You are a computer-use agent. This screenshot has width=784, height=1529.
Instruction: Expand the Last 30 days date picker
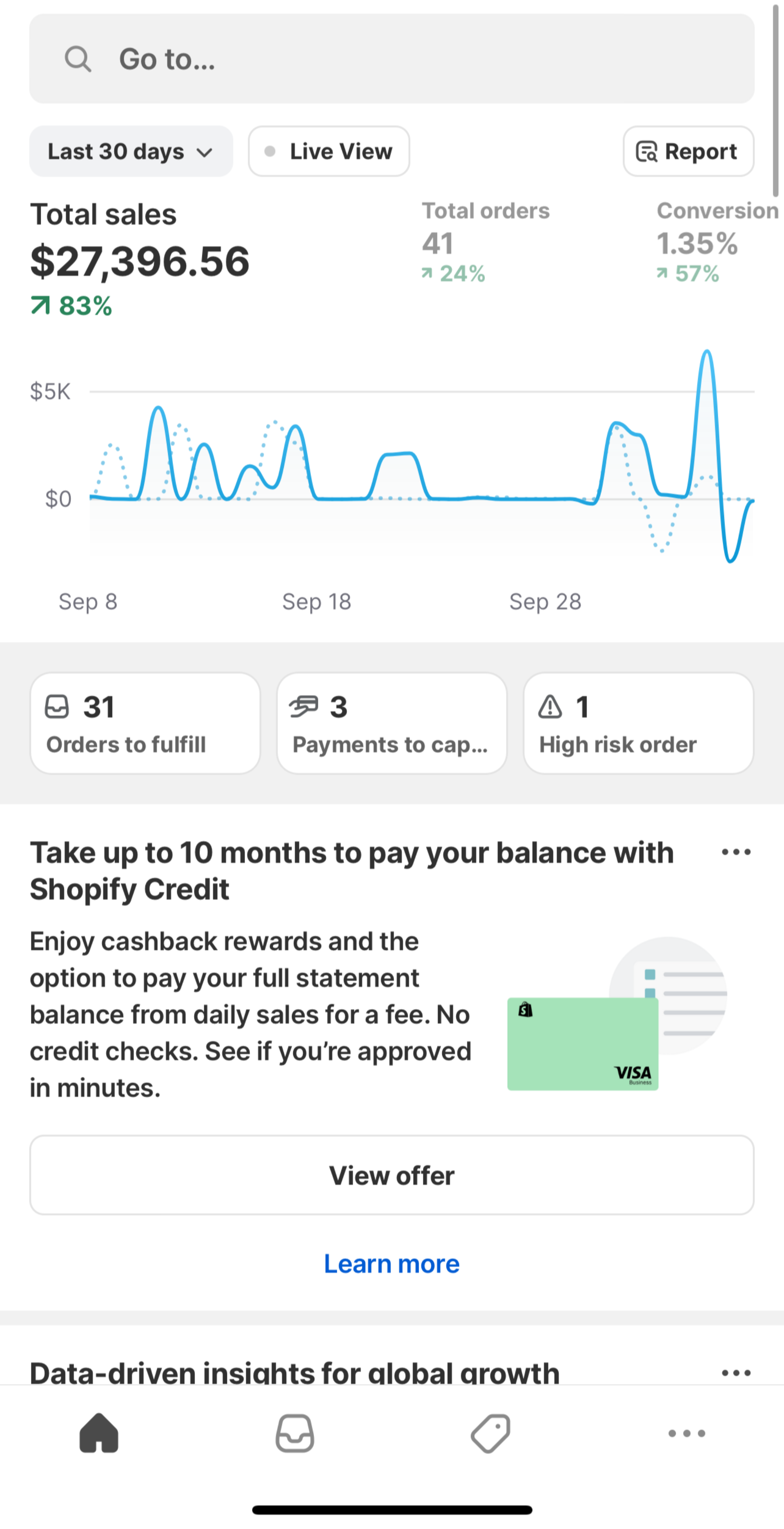pyautogui.click(x=131, y=151)
